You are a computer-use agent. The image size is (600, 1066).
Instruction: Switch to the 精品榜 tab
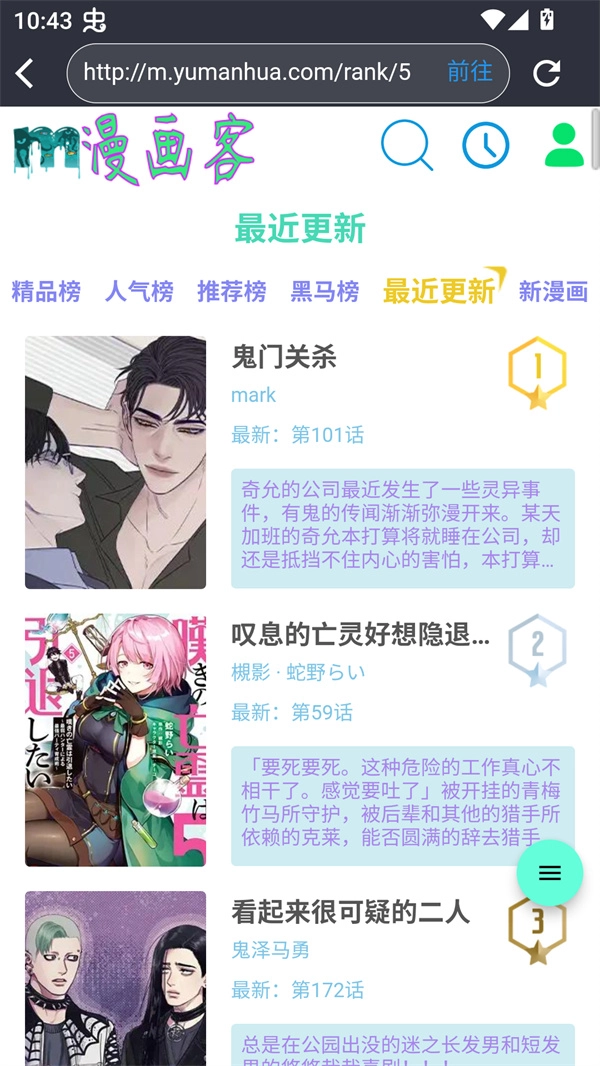pos(46,291)
